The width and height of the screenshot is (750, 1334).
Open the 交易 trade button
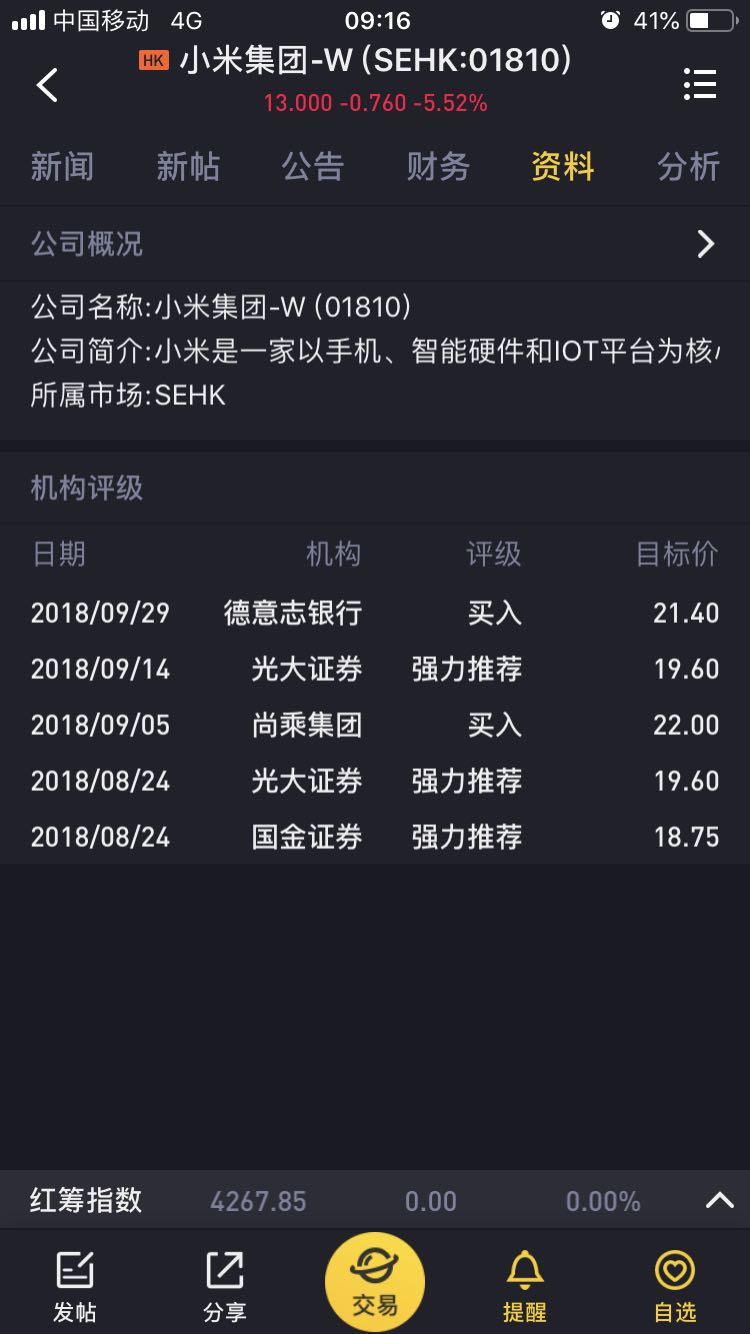pyautogui.click(x=375, y=1282)
